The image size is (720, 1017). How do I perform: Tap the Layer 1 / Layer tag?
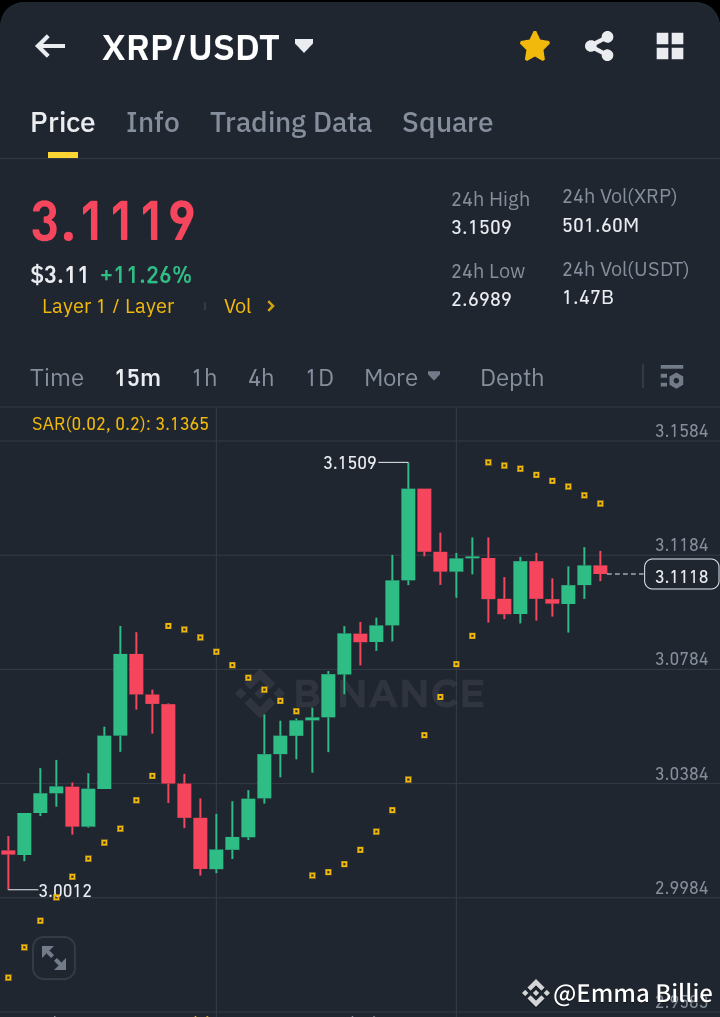coord(108,306)
